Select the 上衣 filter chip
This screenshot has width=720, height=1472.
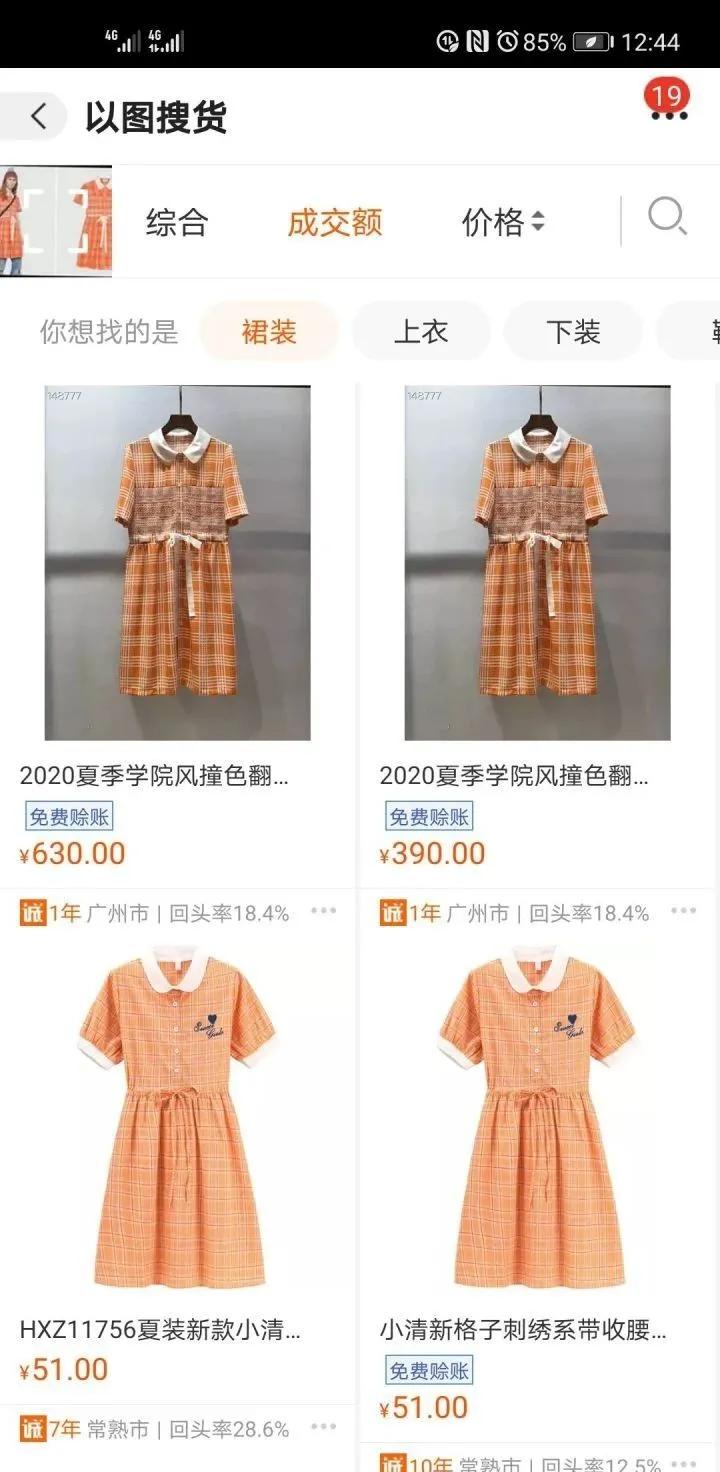(x=421, y=330)
